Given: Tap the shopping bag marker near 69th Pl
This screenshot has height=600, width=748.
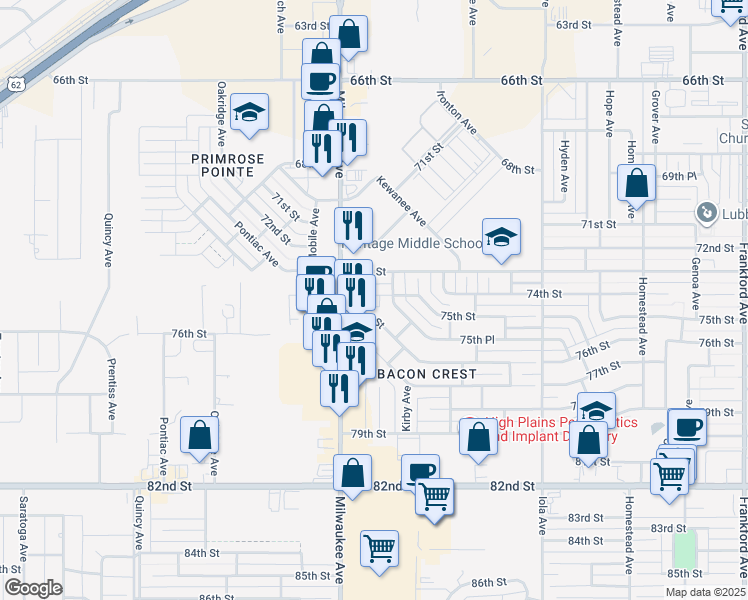Looking at the screenshot, I should pos(636,184).
